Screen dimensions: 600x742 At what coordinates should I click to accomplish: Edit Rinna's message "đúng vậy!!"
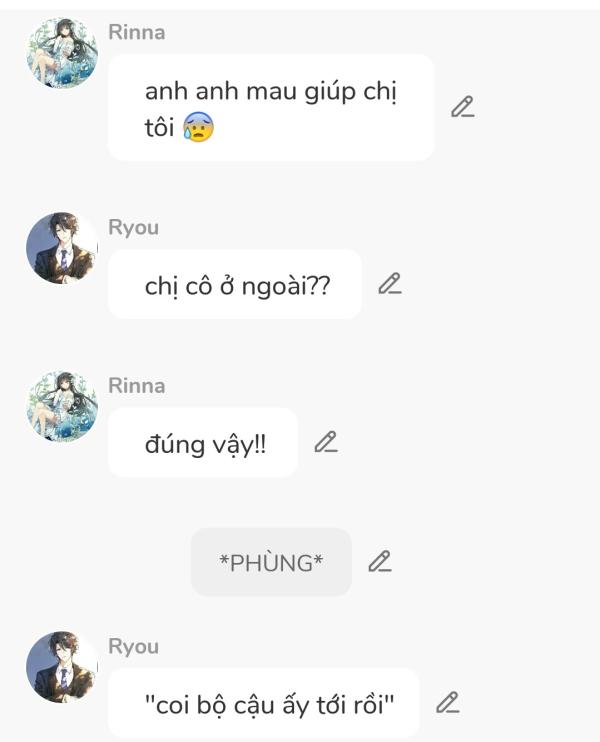pyautogui.click(x=325, y=442)
